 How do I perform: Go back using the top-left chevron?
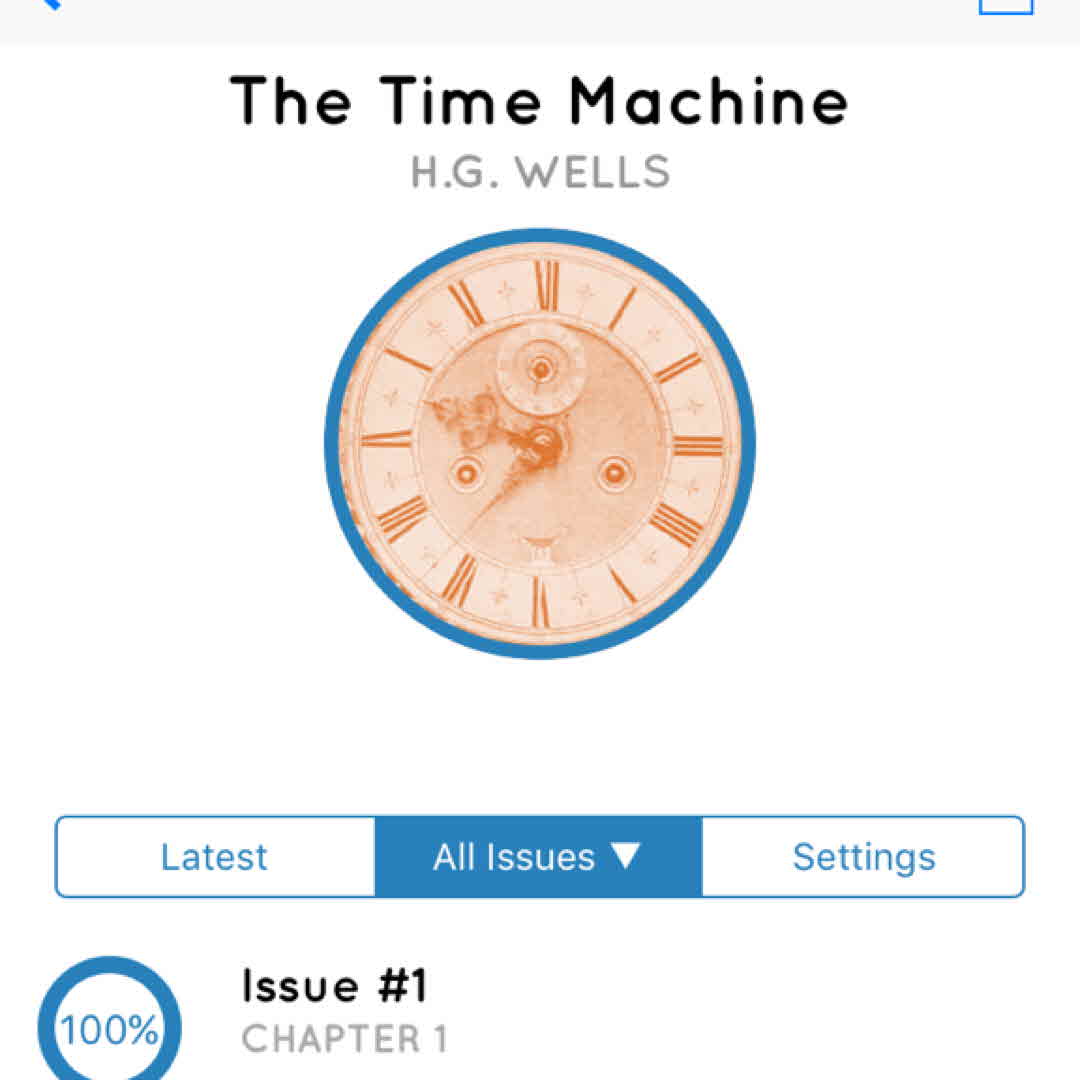(48, 4)
